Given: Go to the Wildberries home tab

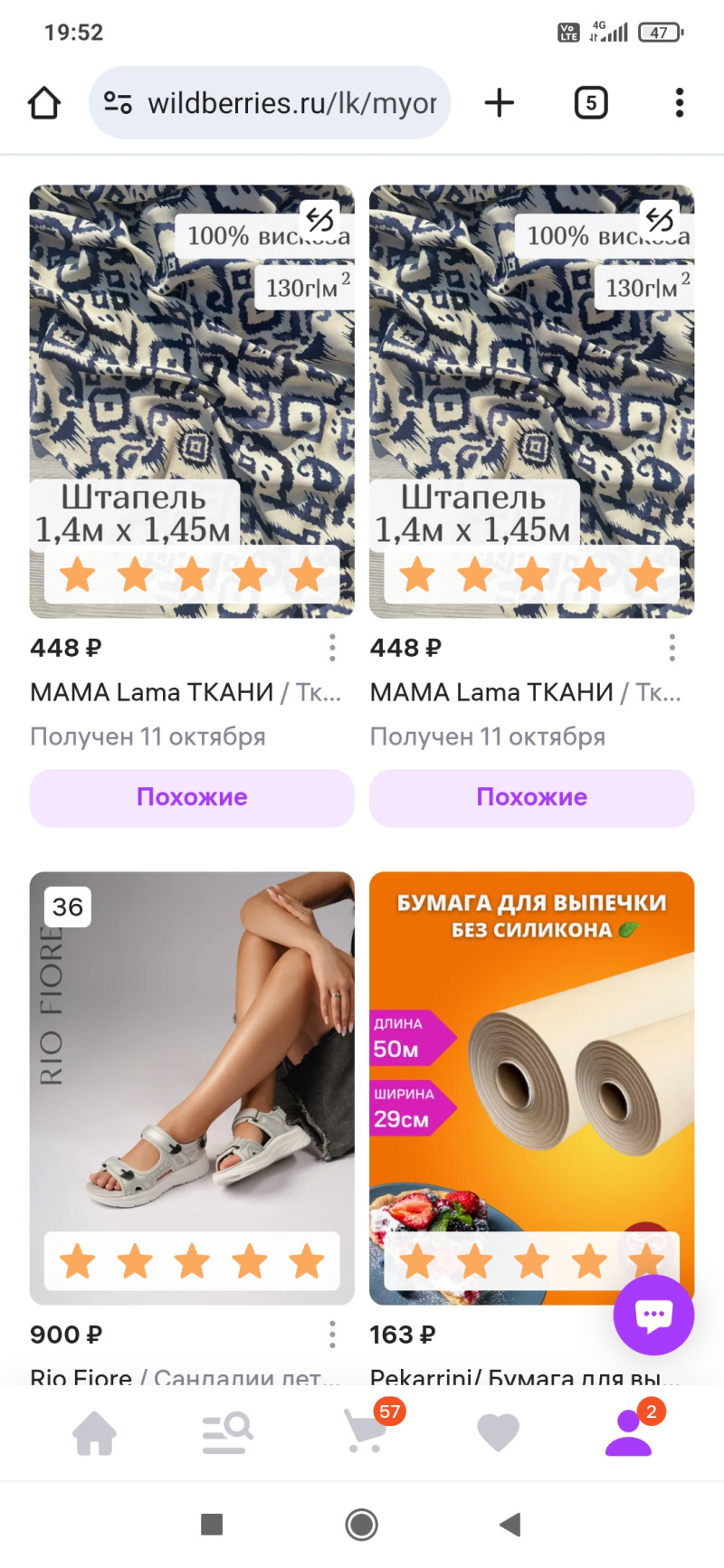Looking at the screenshot, I should (95, 1433).
